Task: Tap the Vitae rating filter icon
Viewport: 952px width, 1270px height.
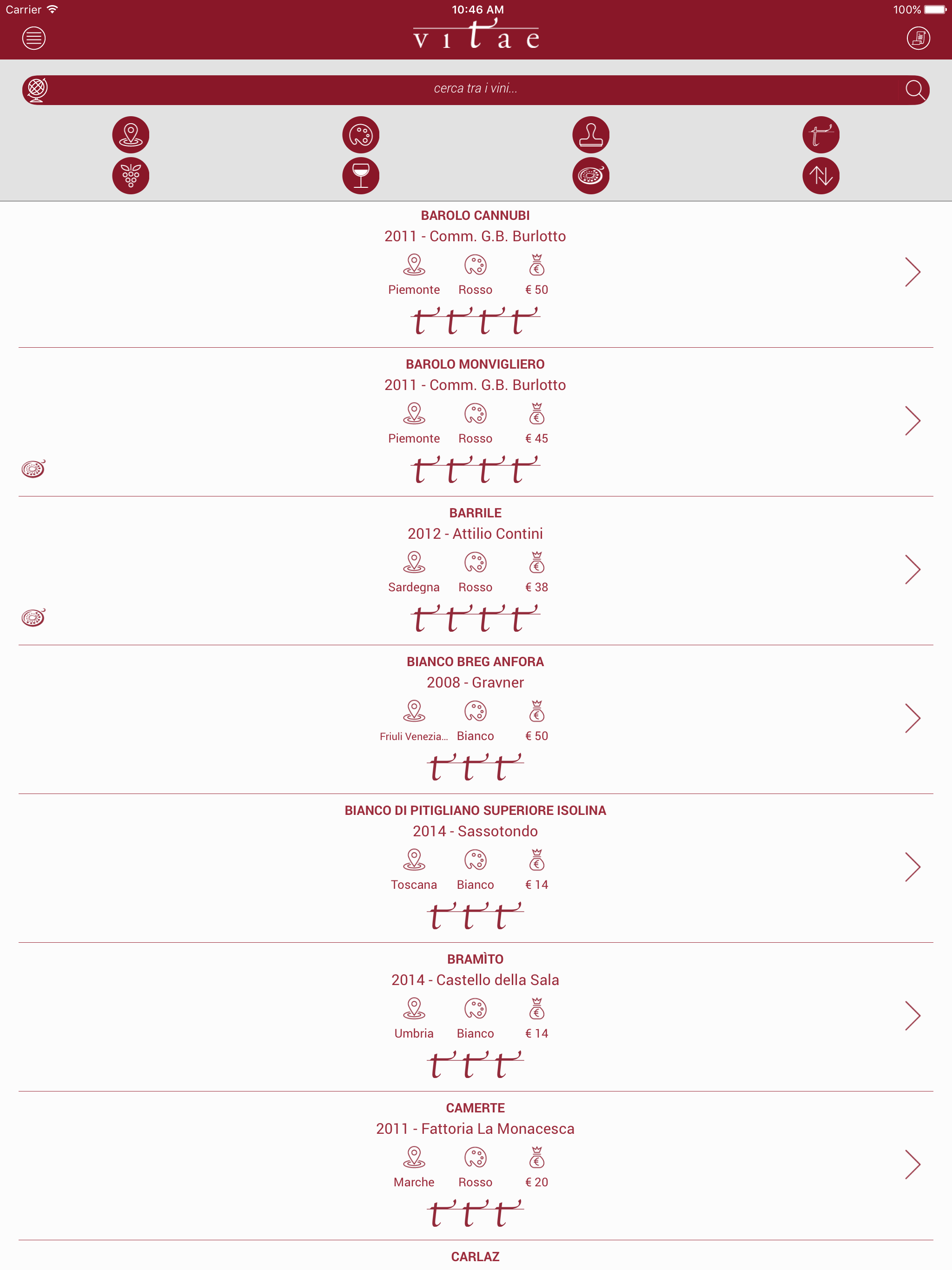Action: click(821, 134)
